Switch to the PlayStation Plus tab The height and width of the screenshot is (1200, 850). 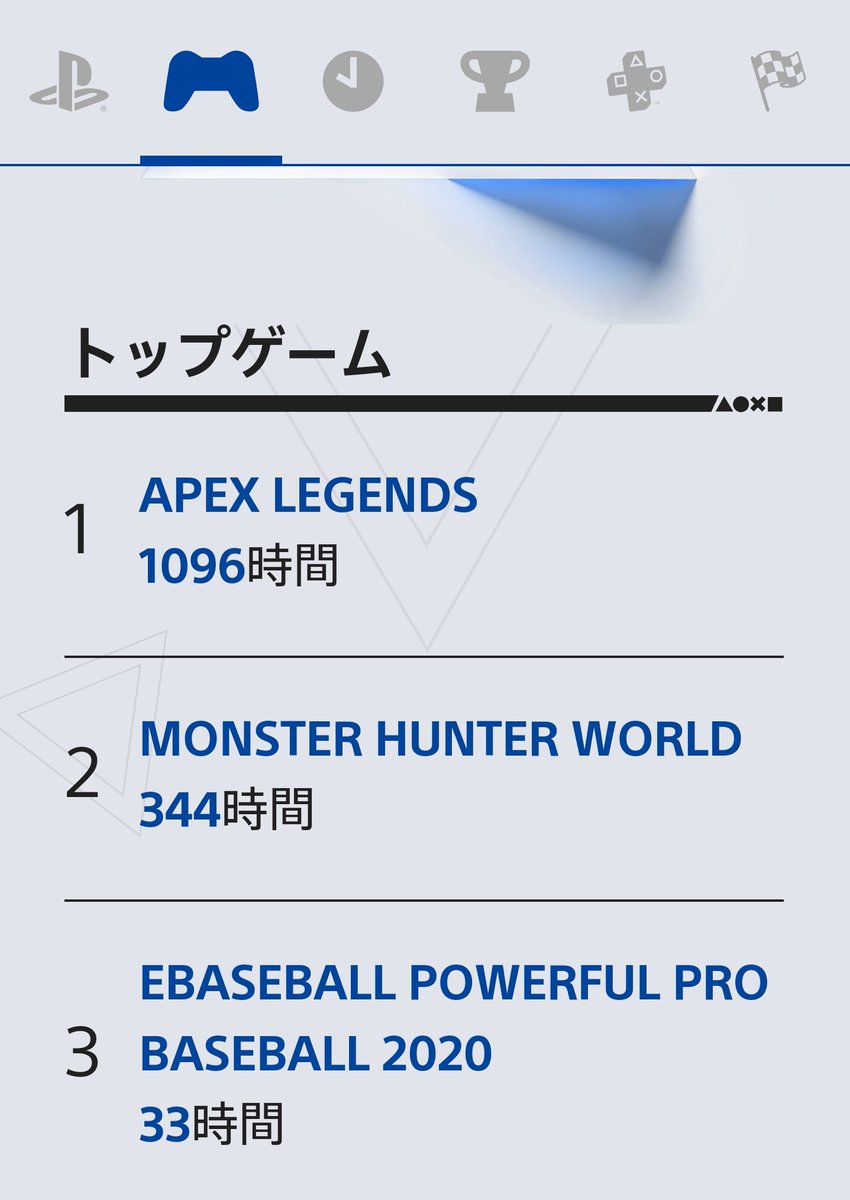pyautogui.click(x=636, y=82)
